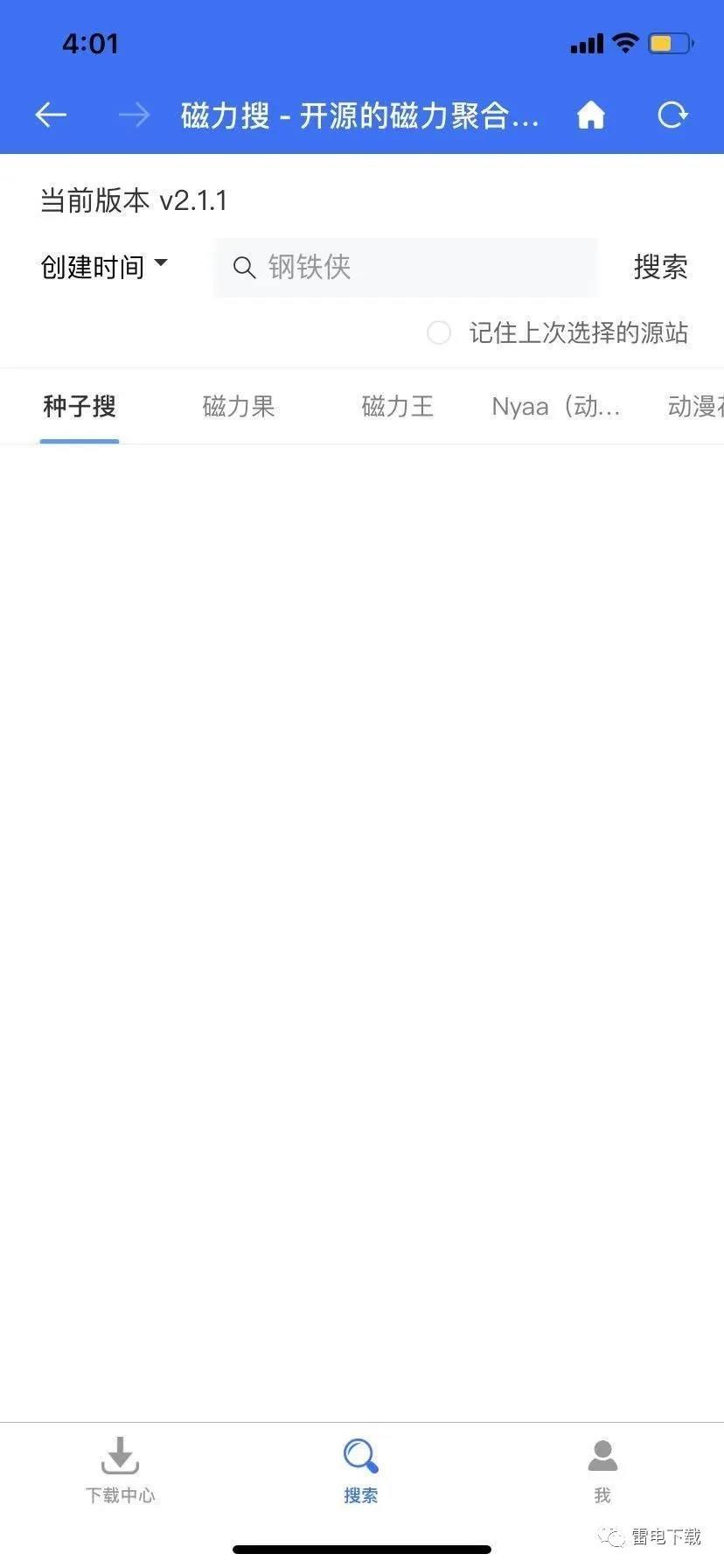Open the browser home page icon
The image size is (724, 1568).
coord(590,115)
